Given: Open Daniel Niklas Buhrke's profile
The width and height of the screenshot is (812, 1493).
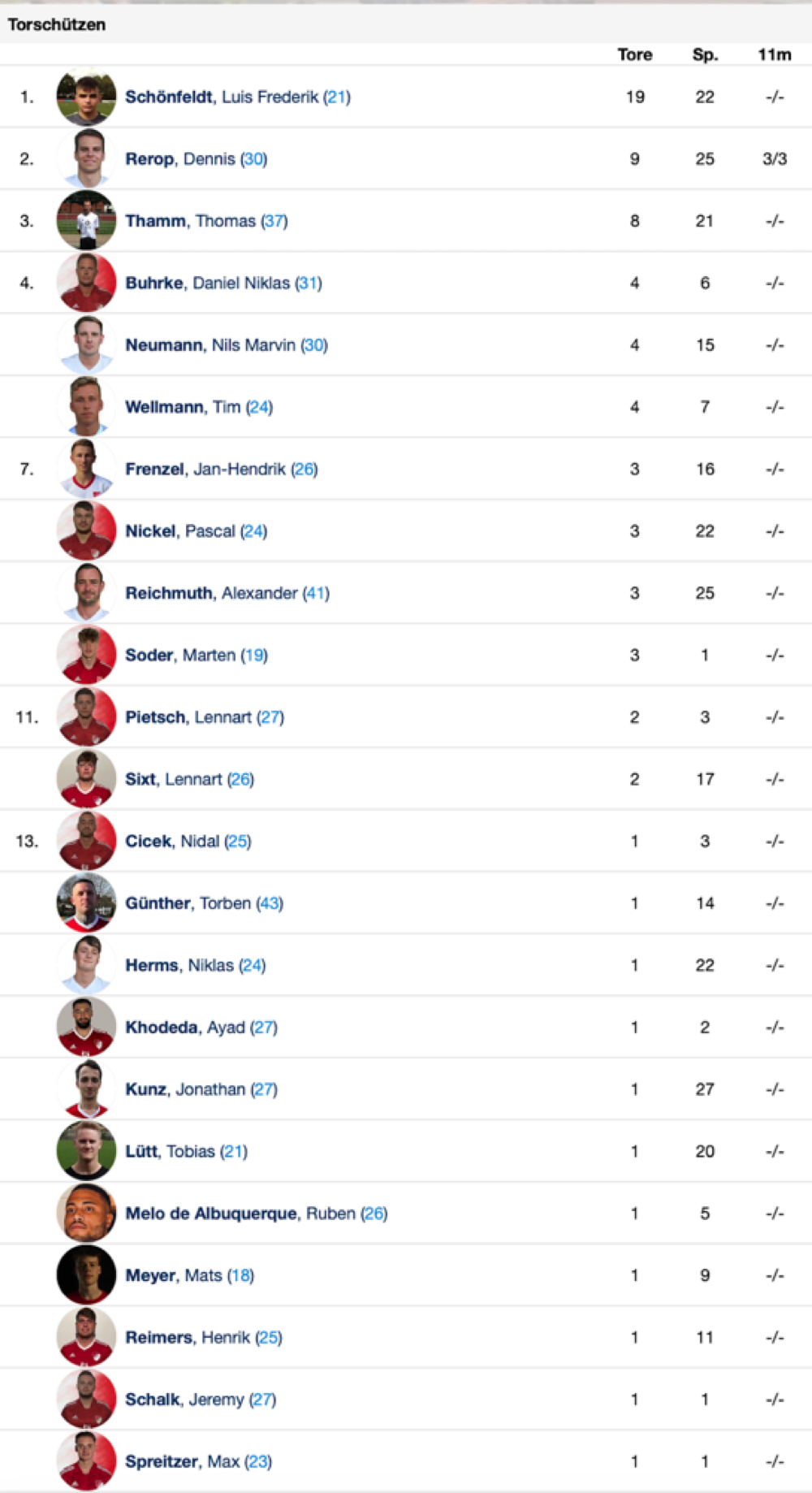Looking at the screenshot, I should (x=223, y=283).
